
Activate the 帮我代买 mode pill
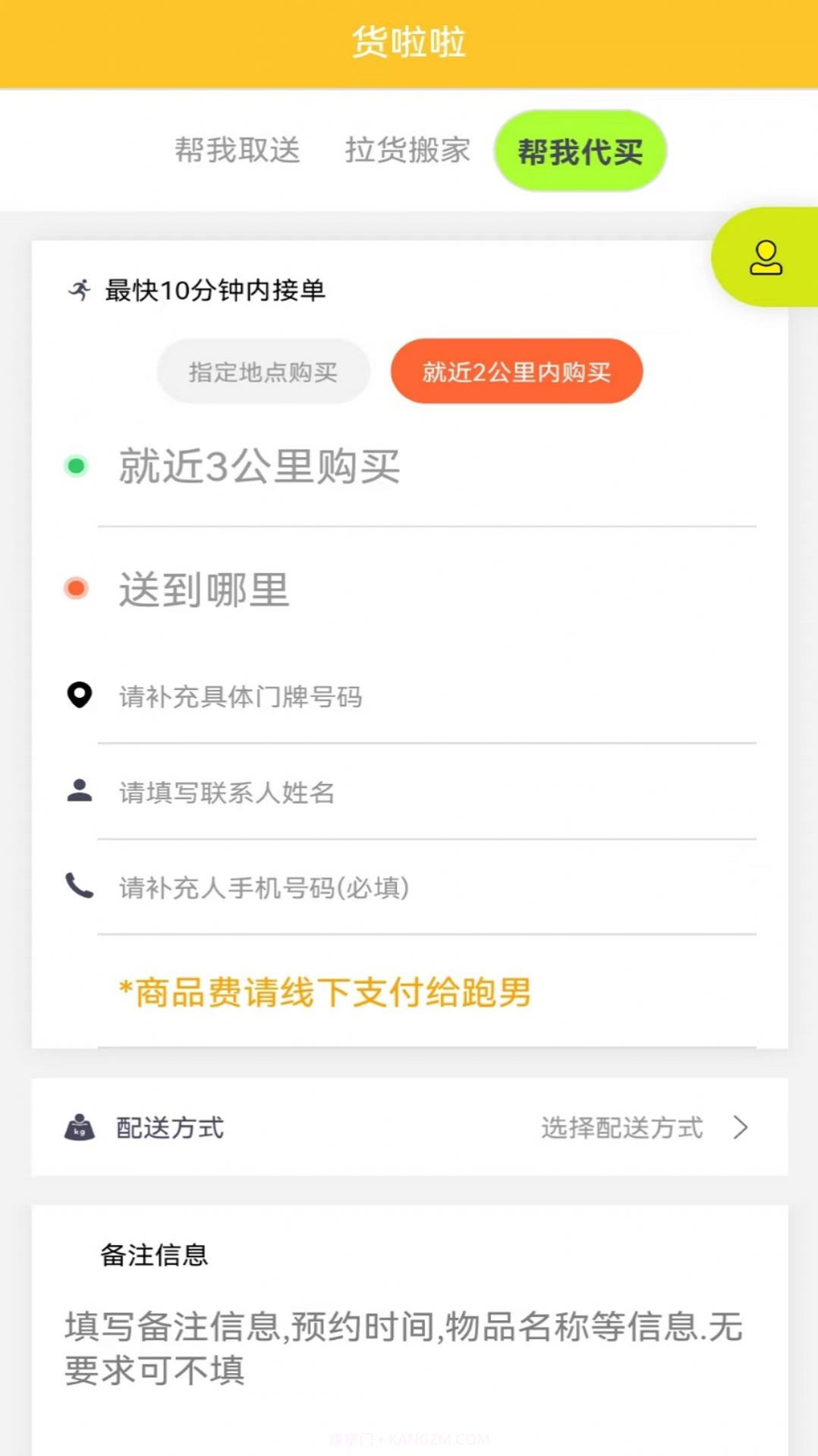(581, 151)
